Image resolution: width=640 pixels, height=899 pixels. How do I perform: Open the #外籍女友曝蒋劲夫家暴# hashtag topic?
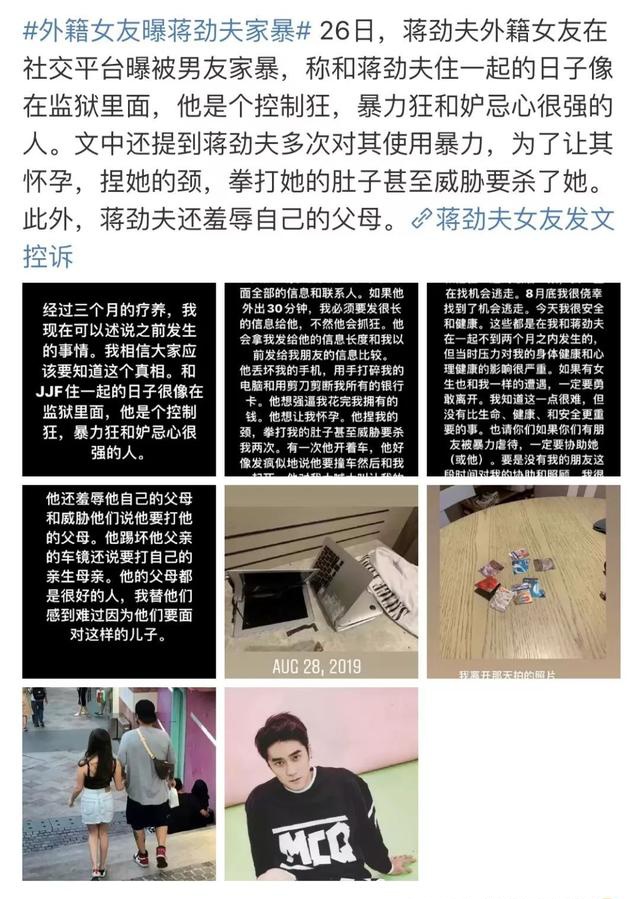pos(167,30)
